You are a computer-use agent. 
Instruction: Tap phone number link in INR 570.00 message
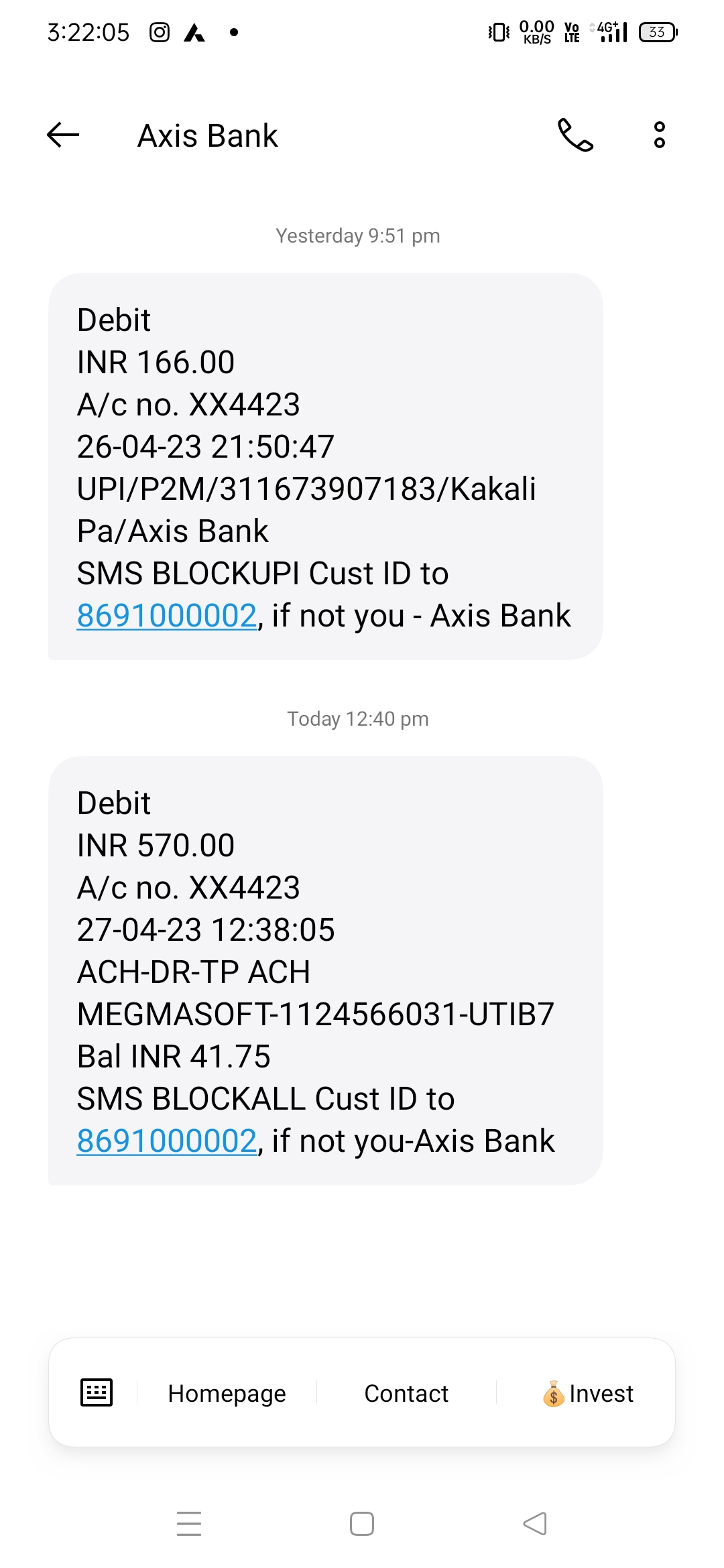point(167,1140)
